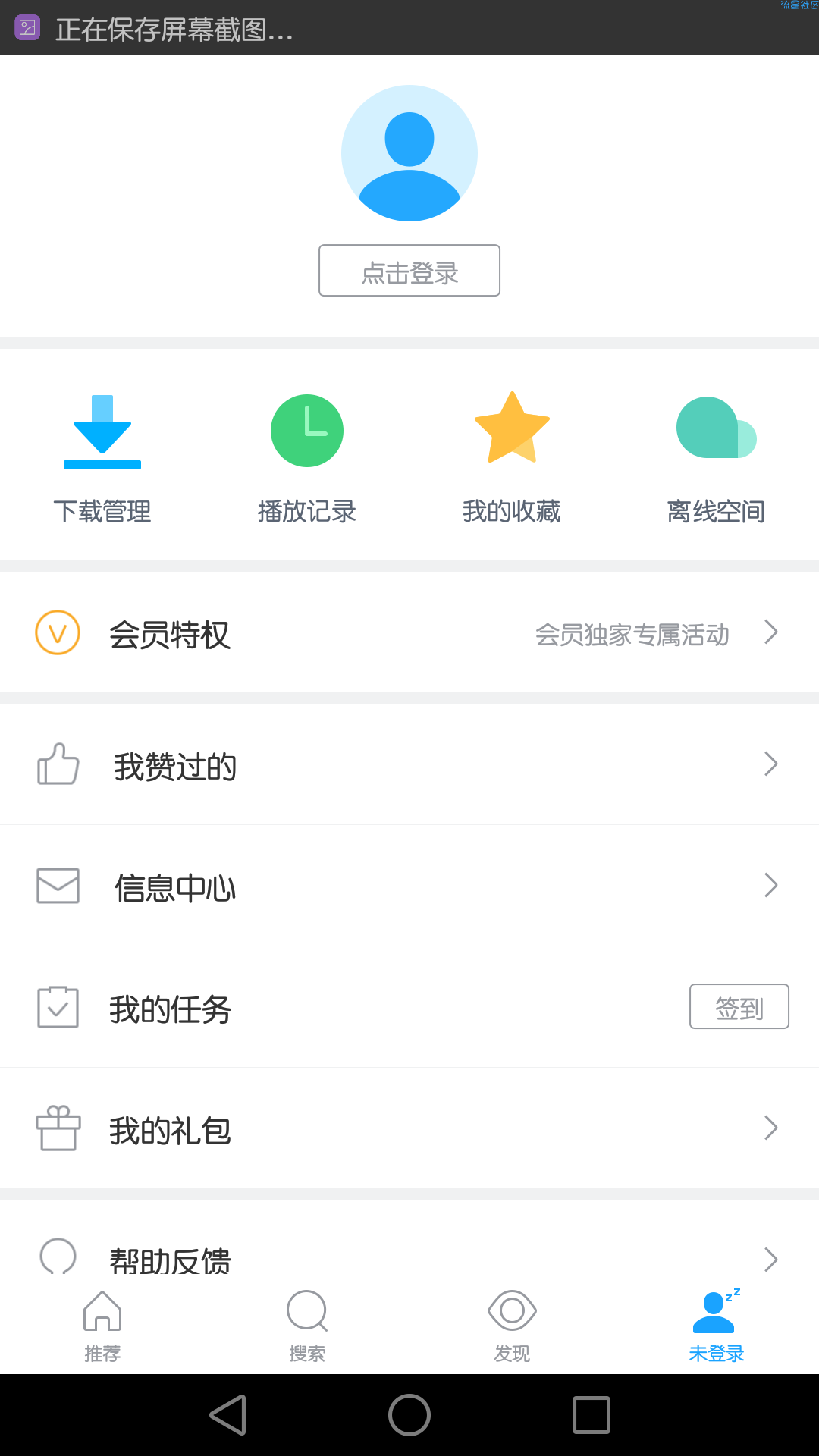Go to the system home screen
This screenshot has width=819, height=1456.
(409, 1415)
